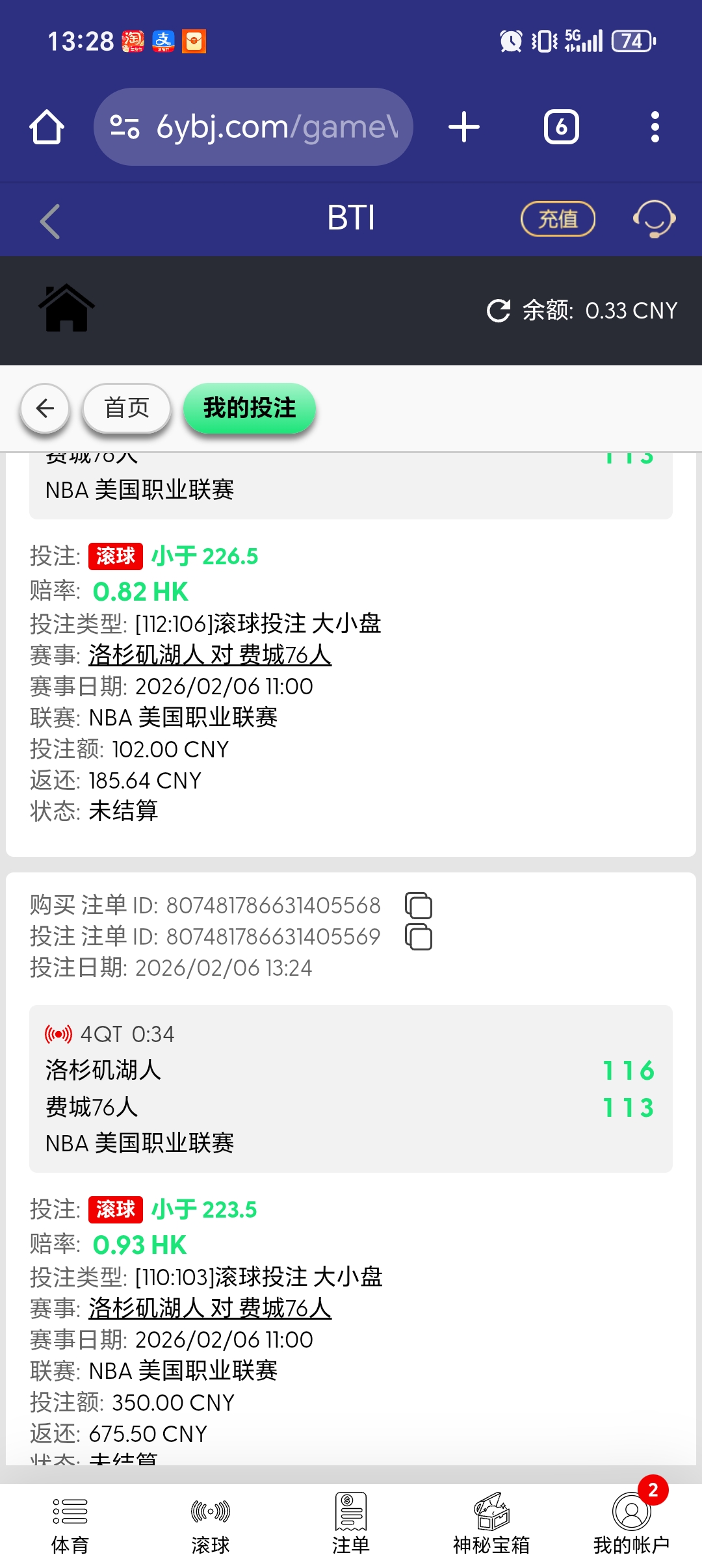Open a new browser tab
This screenshot has height=1568, width=702.
coord(464,127)
